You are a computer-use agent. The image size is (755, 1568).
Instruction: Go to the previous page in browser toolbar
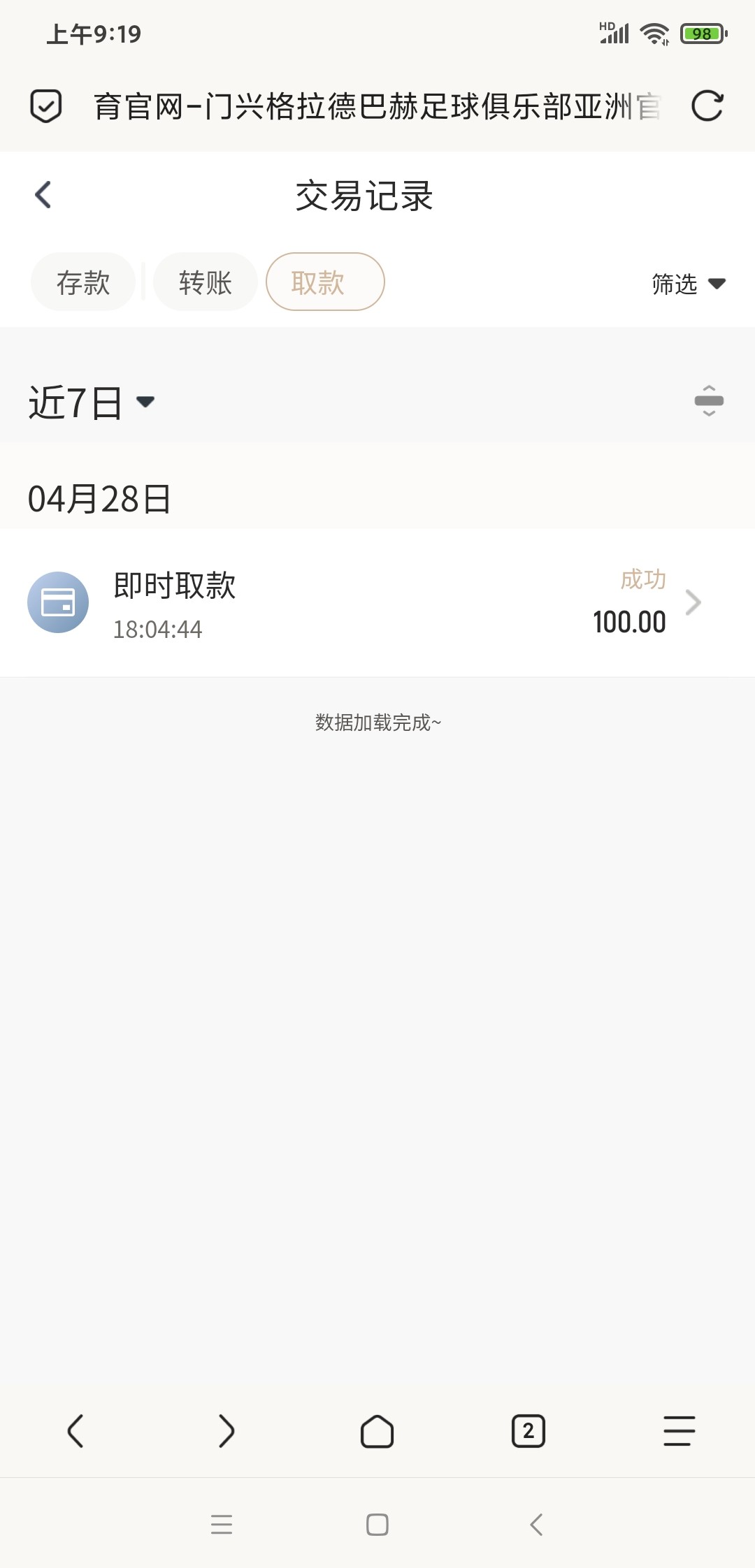click(x=75, y=1431)
